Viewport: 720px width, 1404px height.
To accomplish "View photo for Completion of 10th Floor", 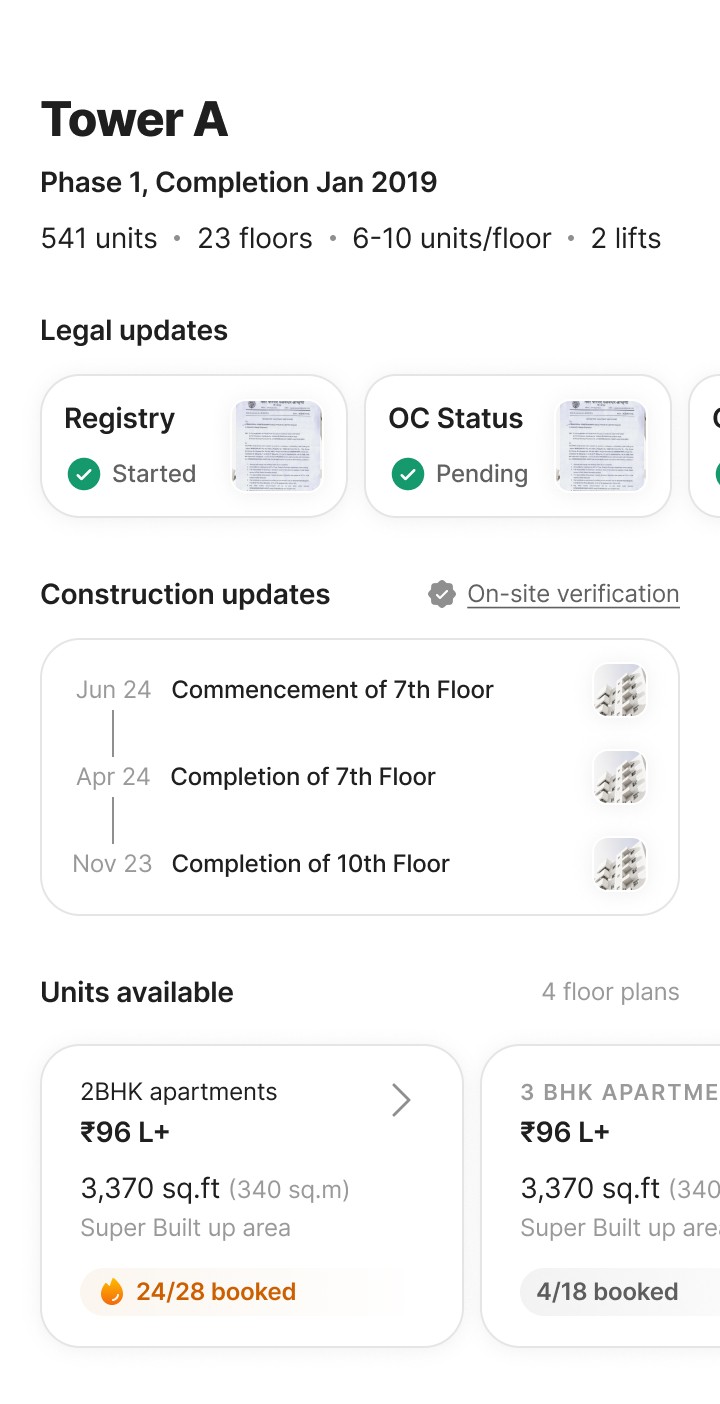I will click(x=620, y=864).
